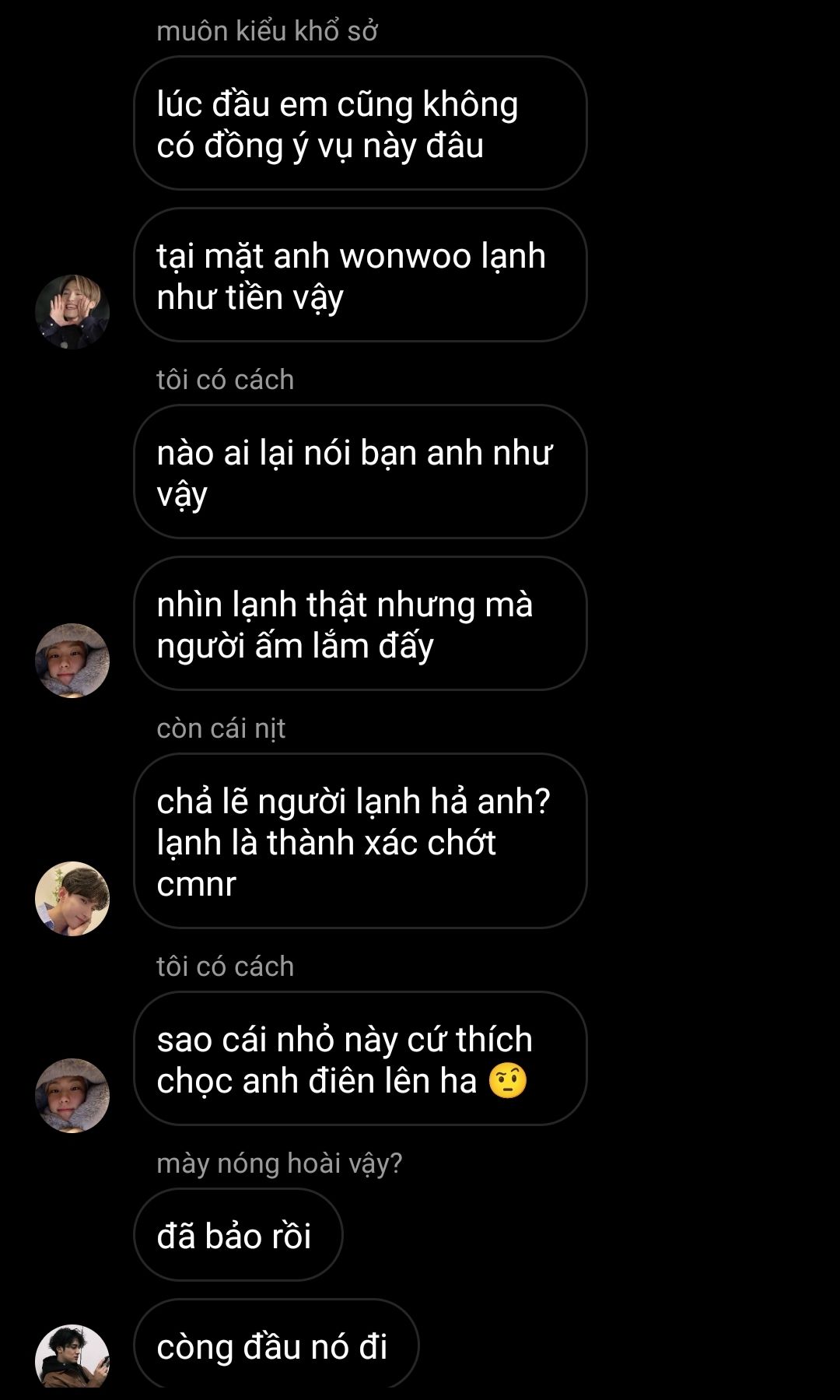Open avatar beside "sao cái nhỏ này" message
This screenshot has width=840, height=1400.
(72, 1095)
